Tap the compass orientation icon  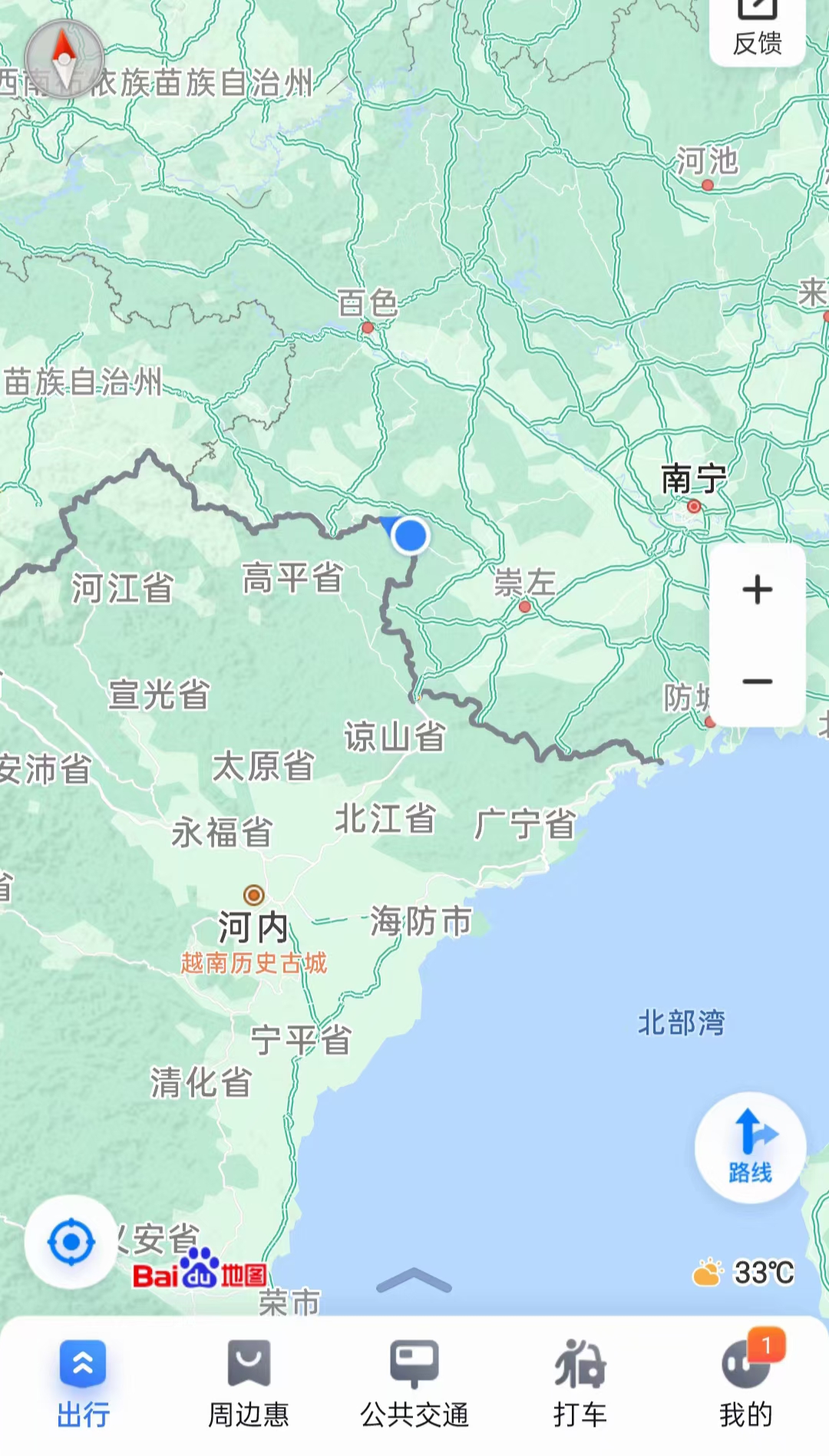click(x=65, y=58)
